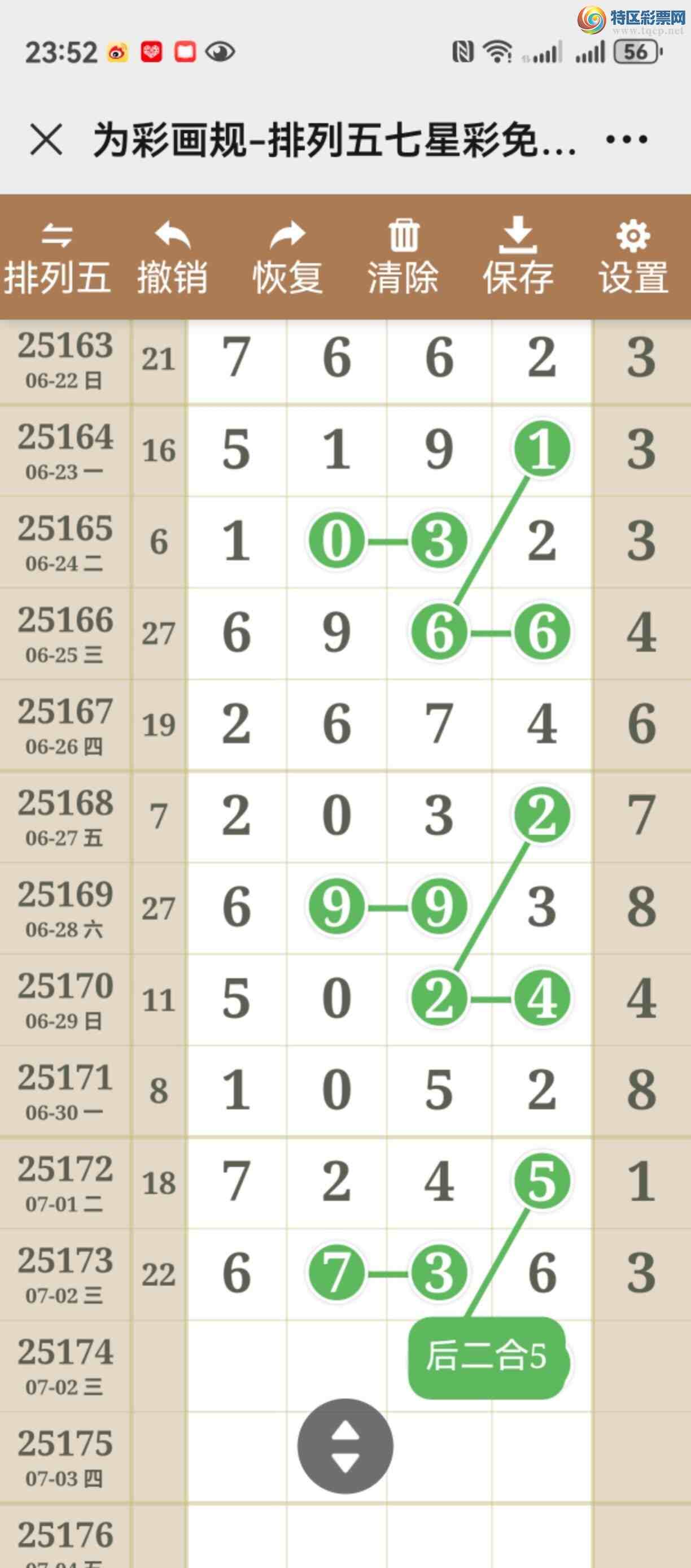
Task: Save the chart with 保存
Action: click(x=518, y=258)
